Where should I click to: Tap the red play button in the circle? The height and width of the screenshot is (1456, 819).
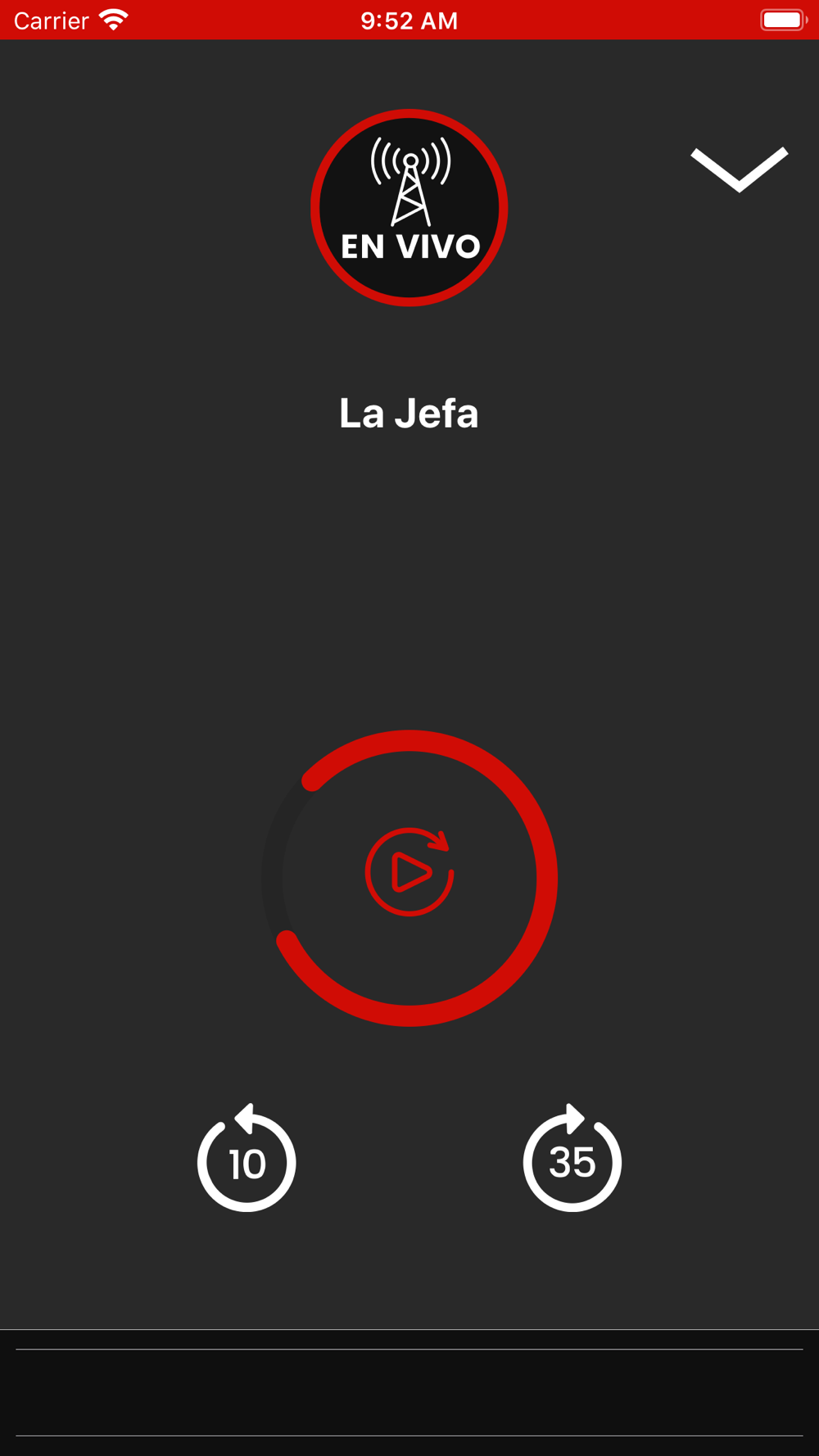click(409, 872)
